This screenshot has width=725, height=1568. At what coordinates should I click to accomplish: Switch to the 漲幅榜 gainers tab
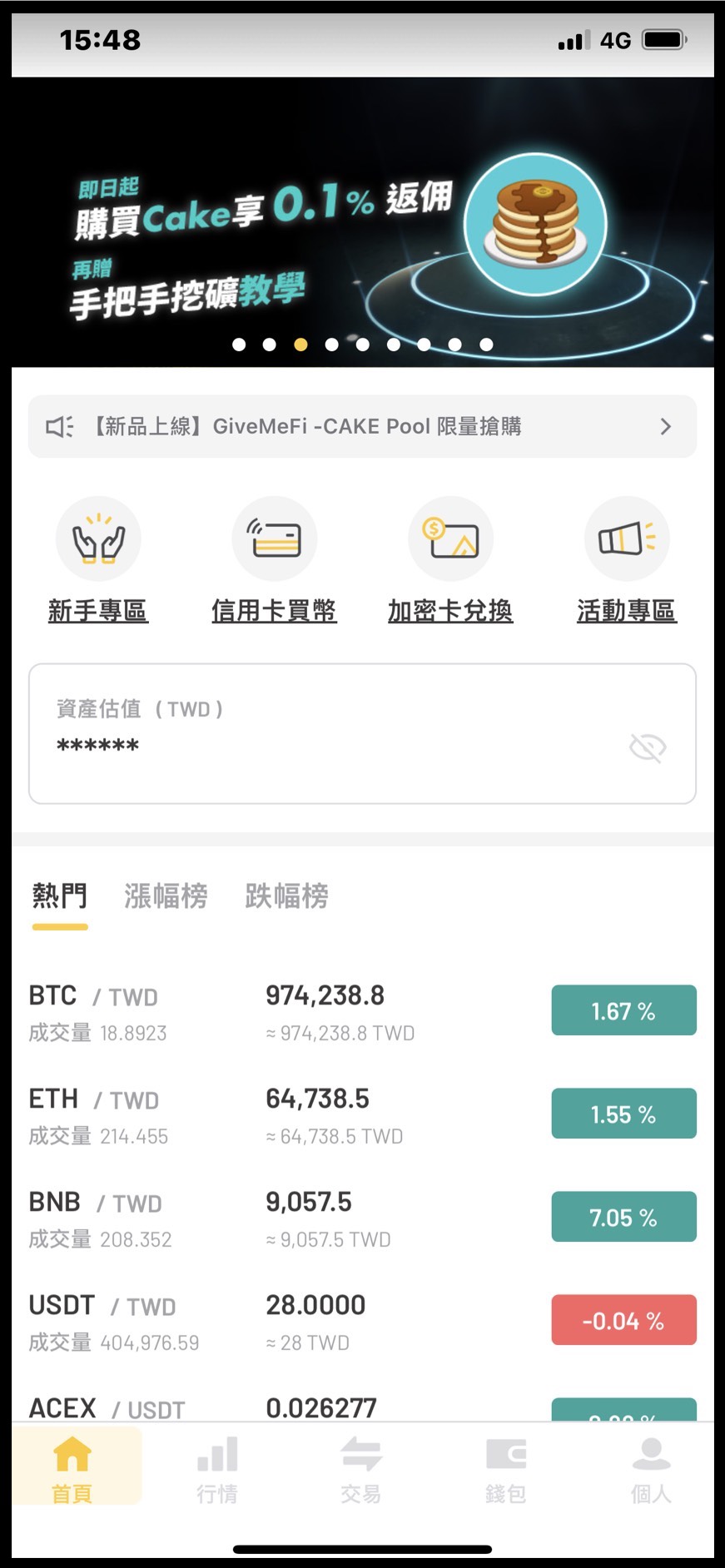pyautogui.click(x=166, y=896)
